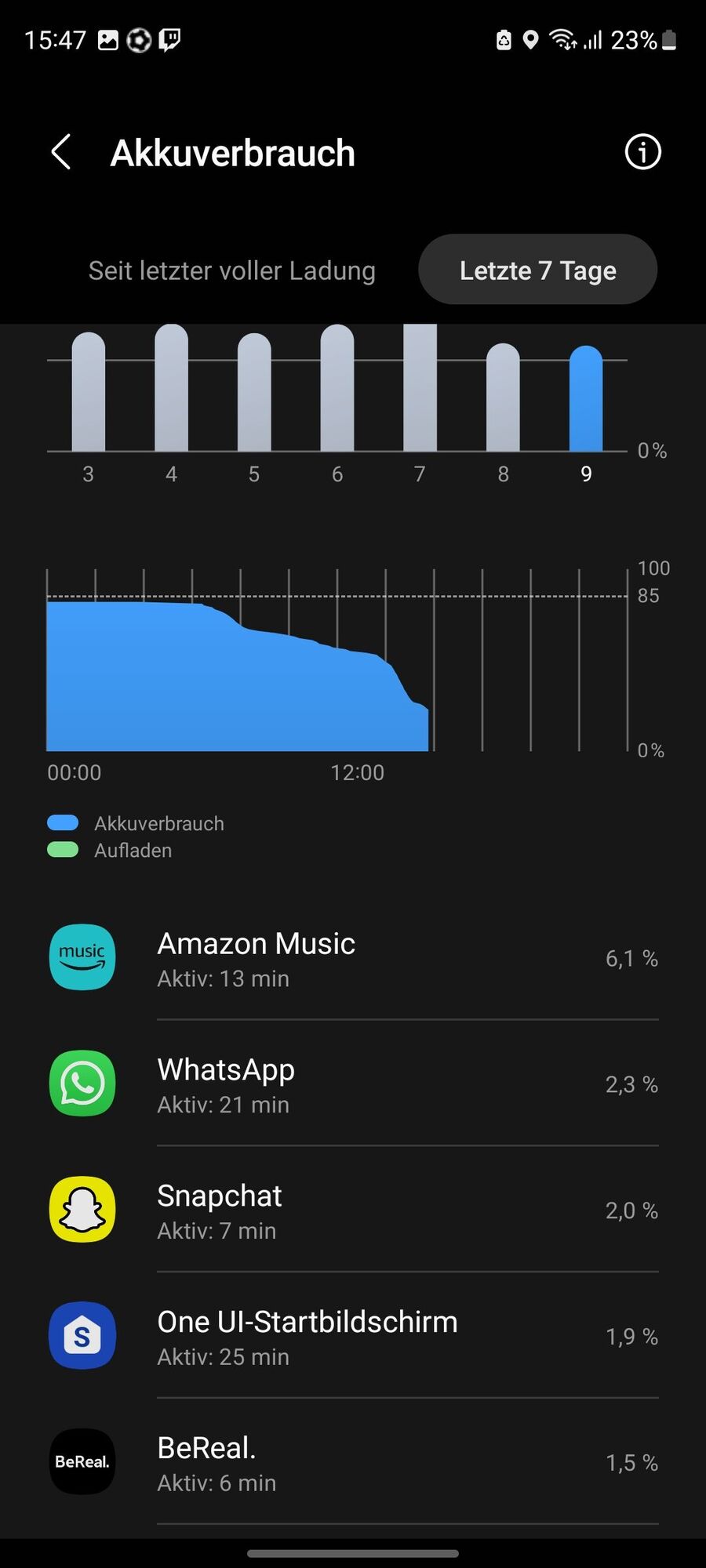706x1568 pixels.
Task: Open WhatsApp battery usage details
Action: coord(353,1084)
